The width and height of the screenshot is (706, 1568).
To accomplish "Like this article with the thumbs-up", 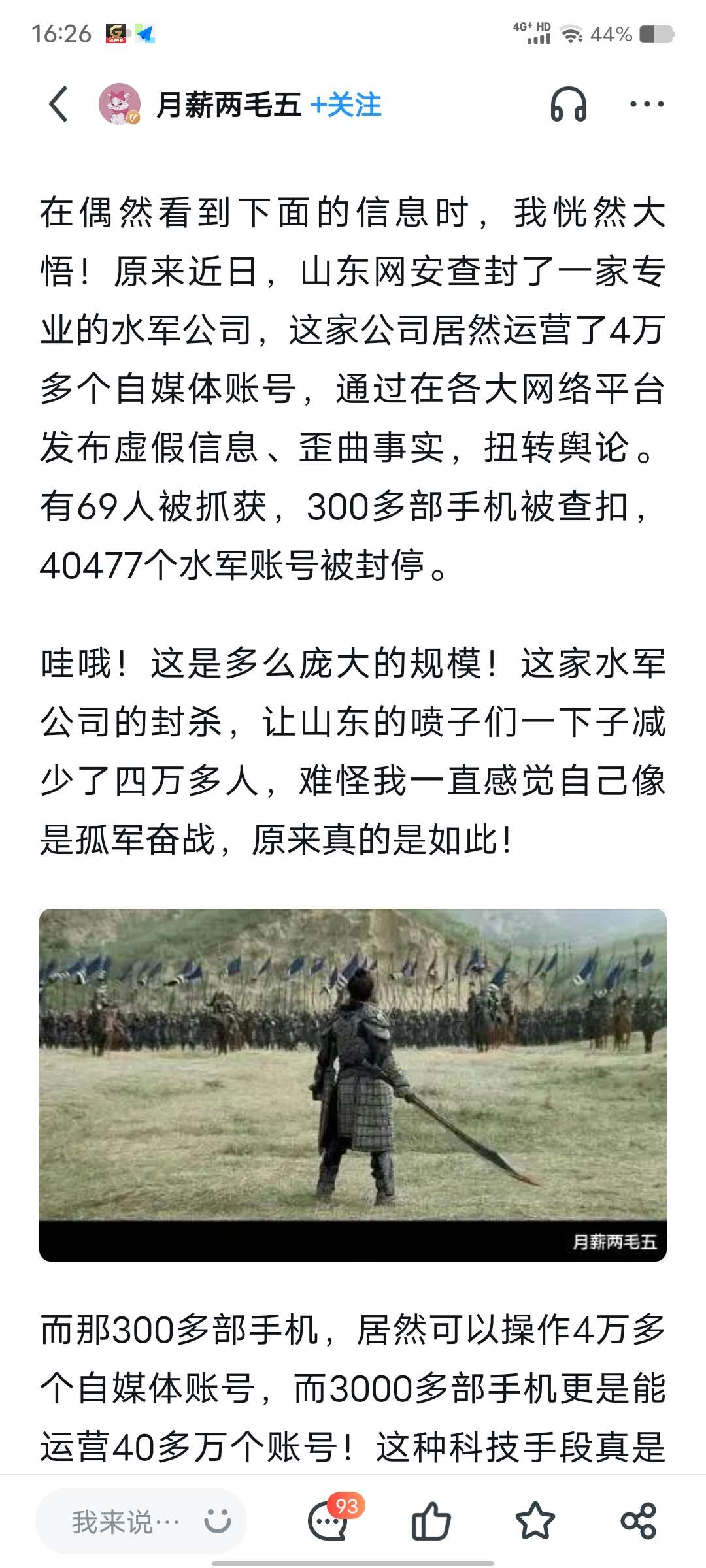I will (431, 1522).
